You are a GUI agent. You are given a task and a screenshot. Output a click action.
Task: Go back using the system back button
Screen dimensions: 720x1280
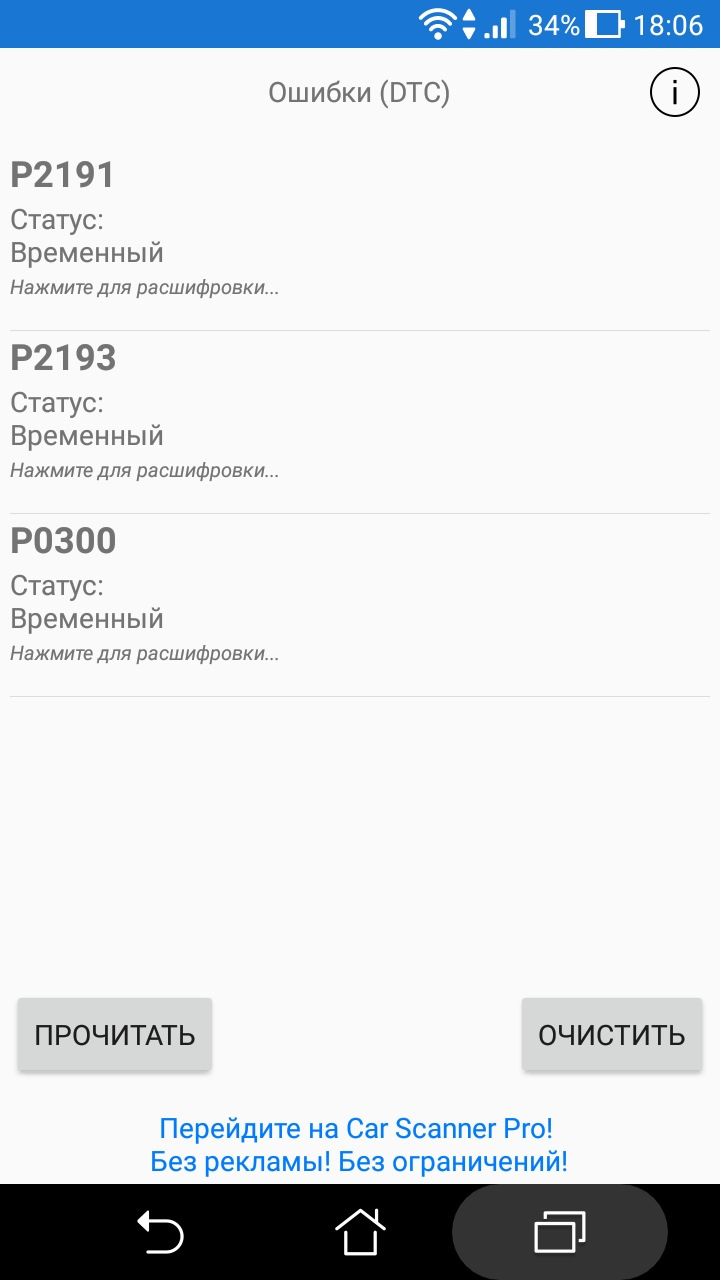[160, 1232]
